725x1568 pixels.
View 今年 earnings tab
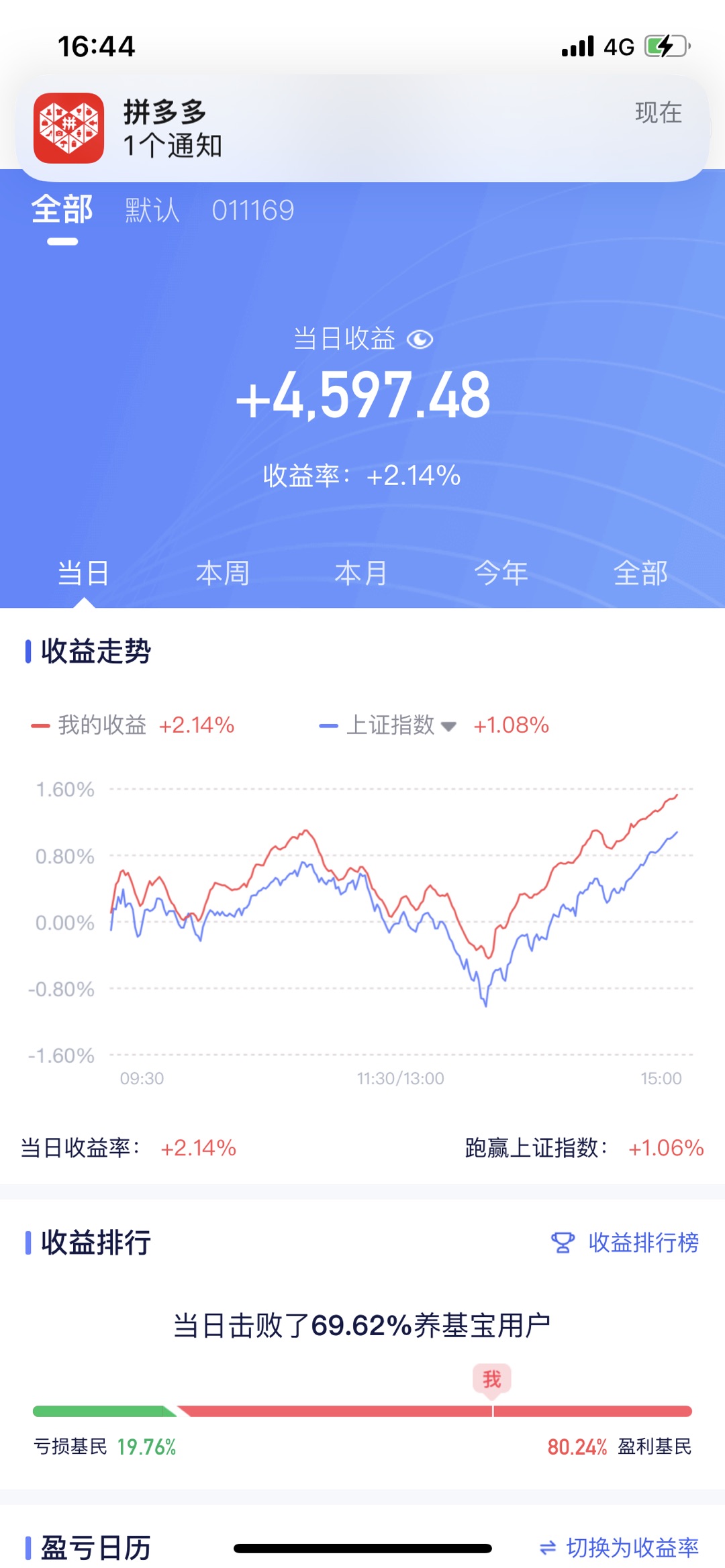click(x=501, y=574)
